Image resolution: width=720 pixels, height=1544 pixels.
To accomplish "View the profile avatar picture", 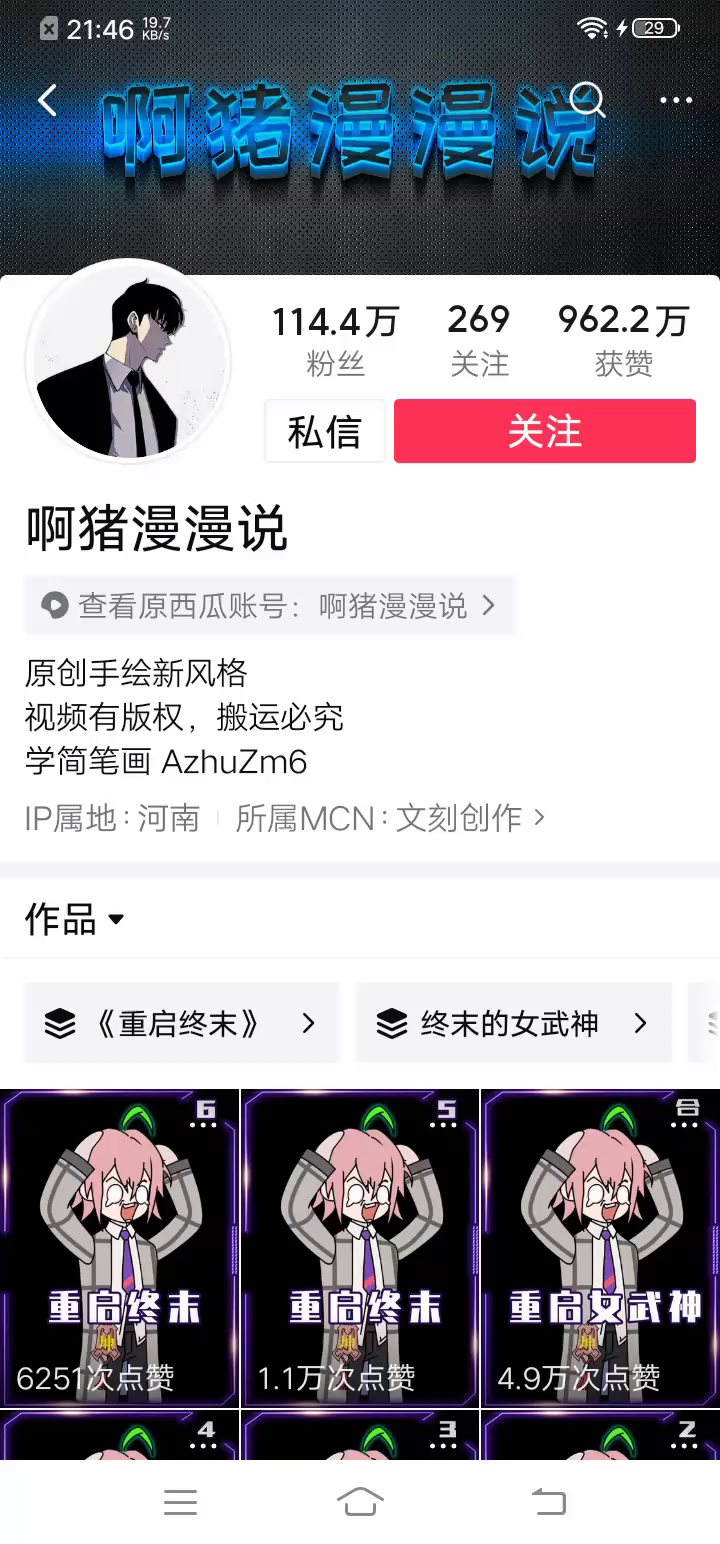I will [128, 362].
